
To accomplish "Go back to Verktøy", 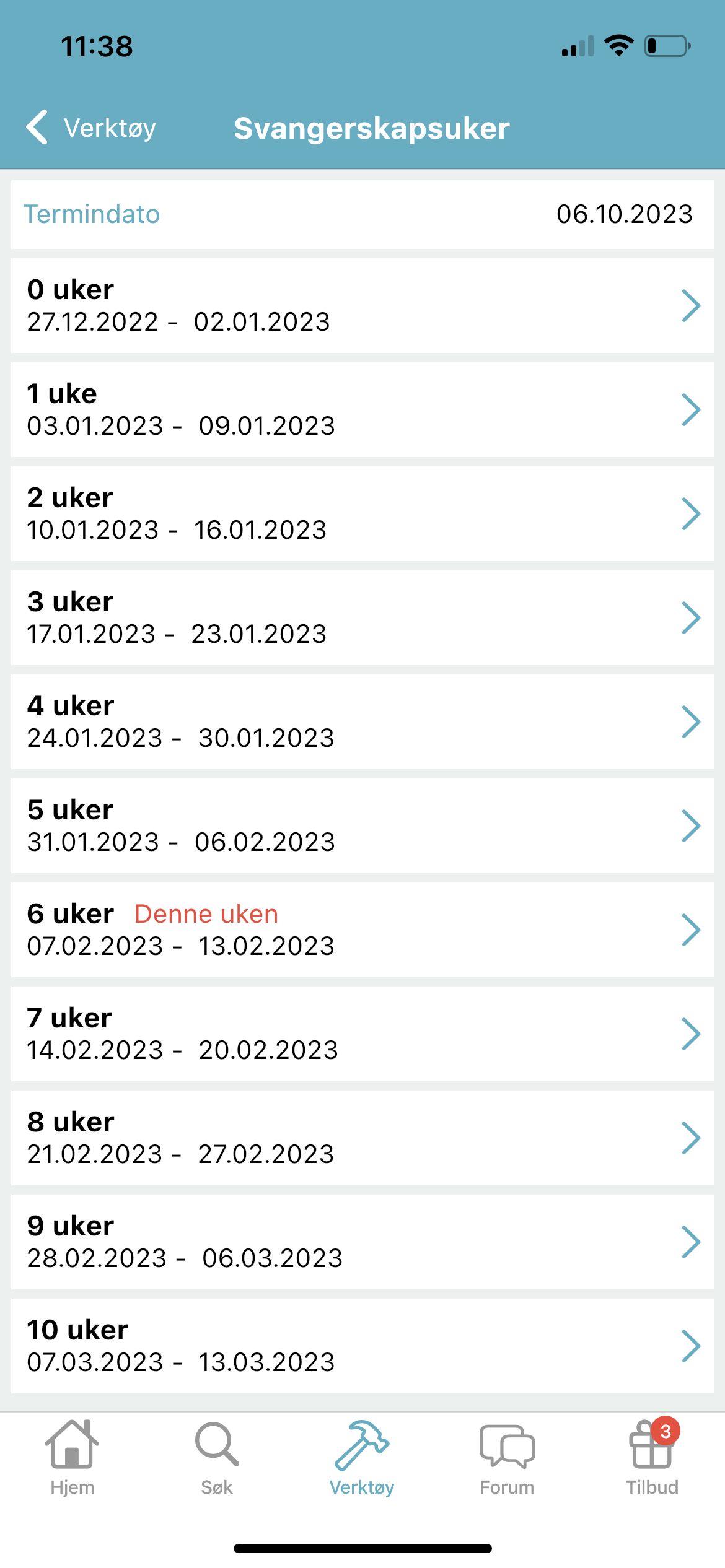I will [x=91, y=128].
